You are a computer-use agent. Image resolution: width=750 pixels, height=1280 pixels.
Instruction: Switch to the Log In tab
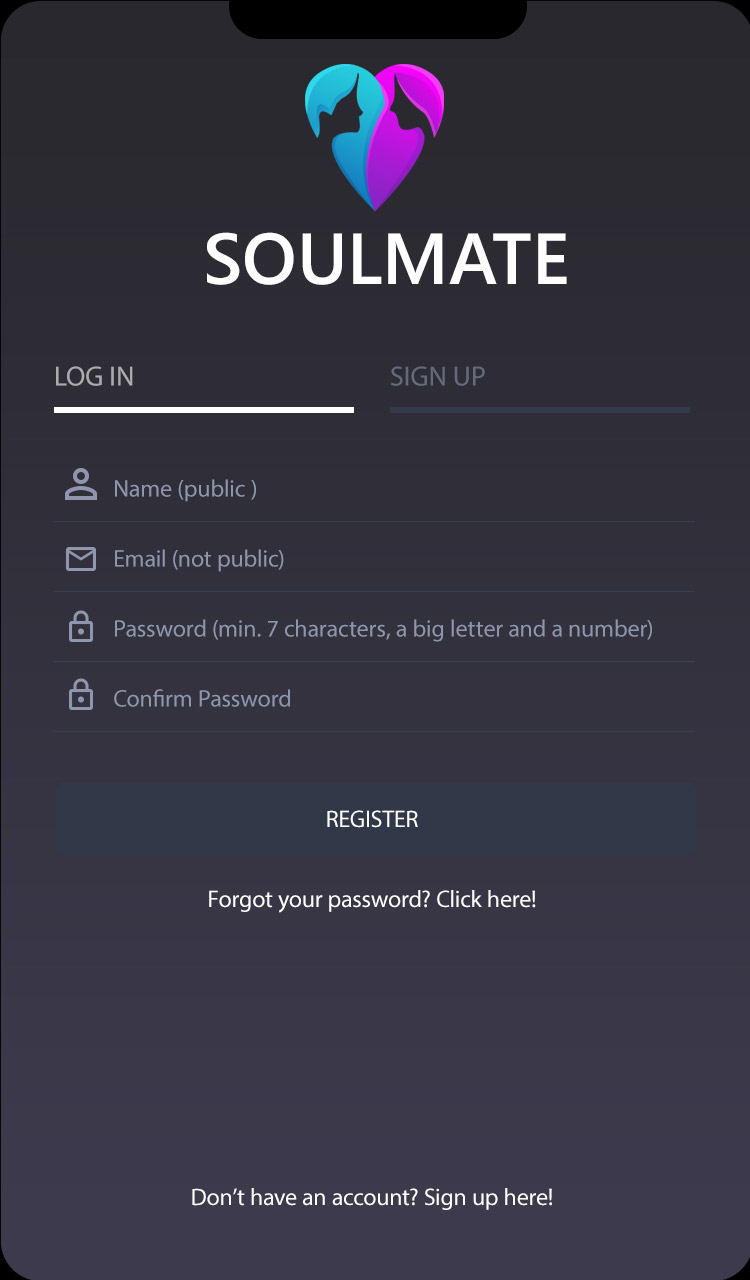coord(94,377)
